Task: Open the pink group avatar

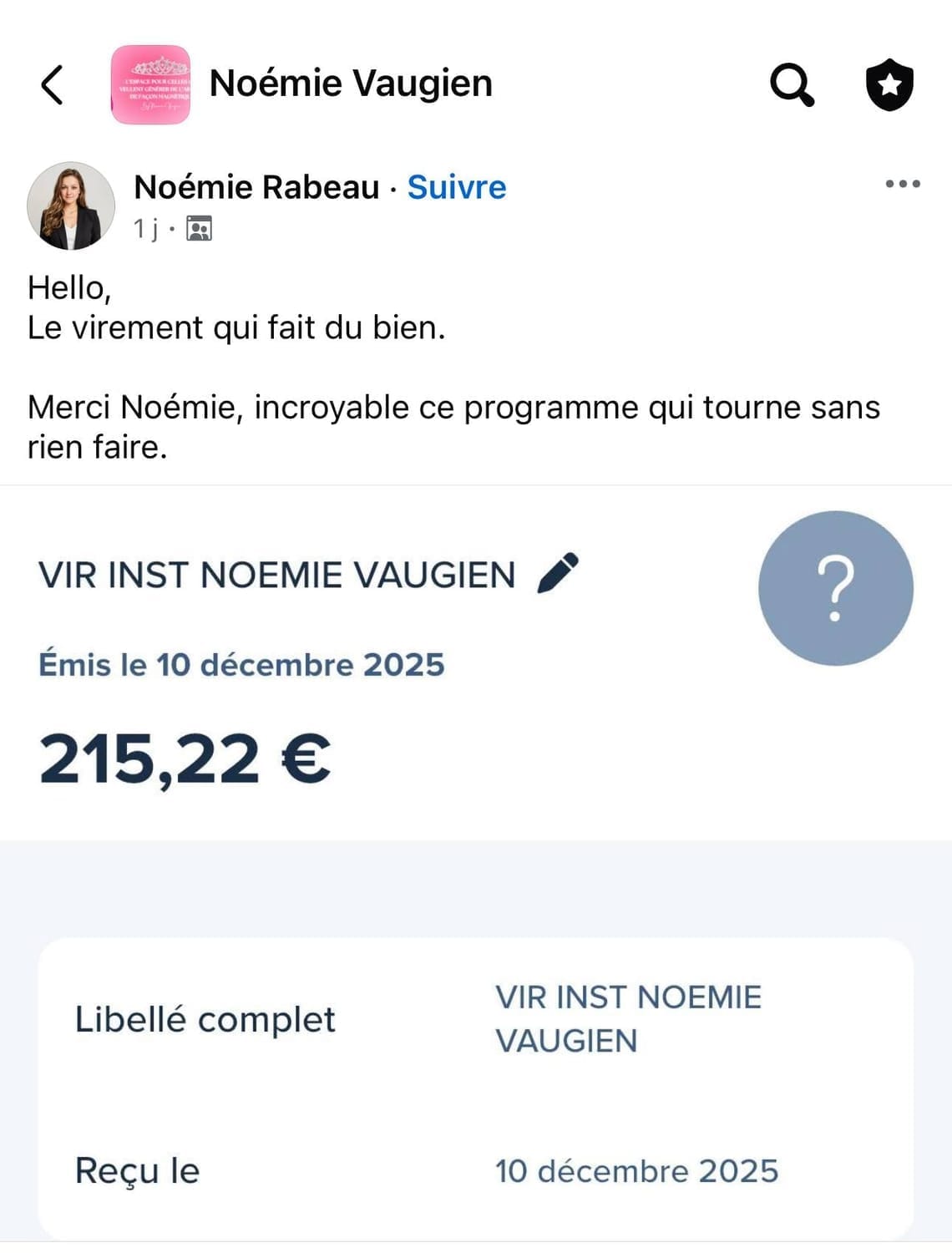Action: 150,84
